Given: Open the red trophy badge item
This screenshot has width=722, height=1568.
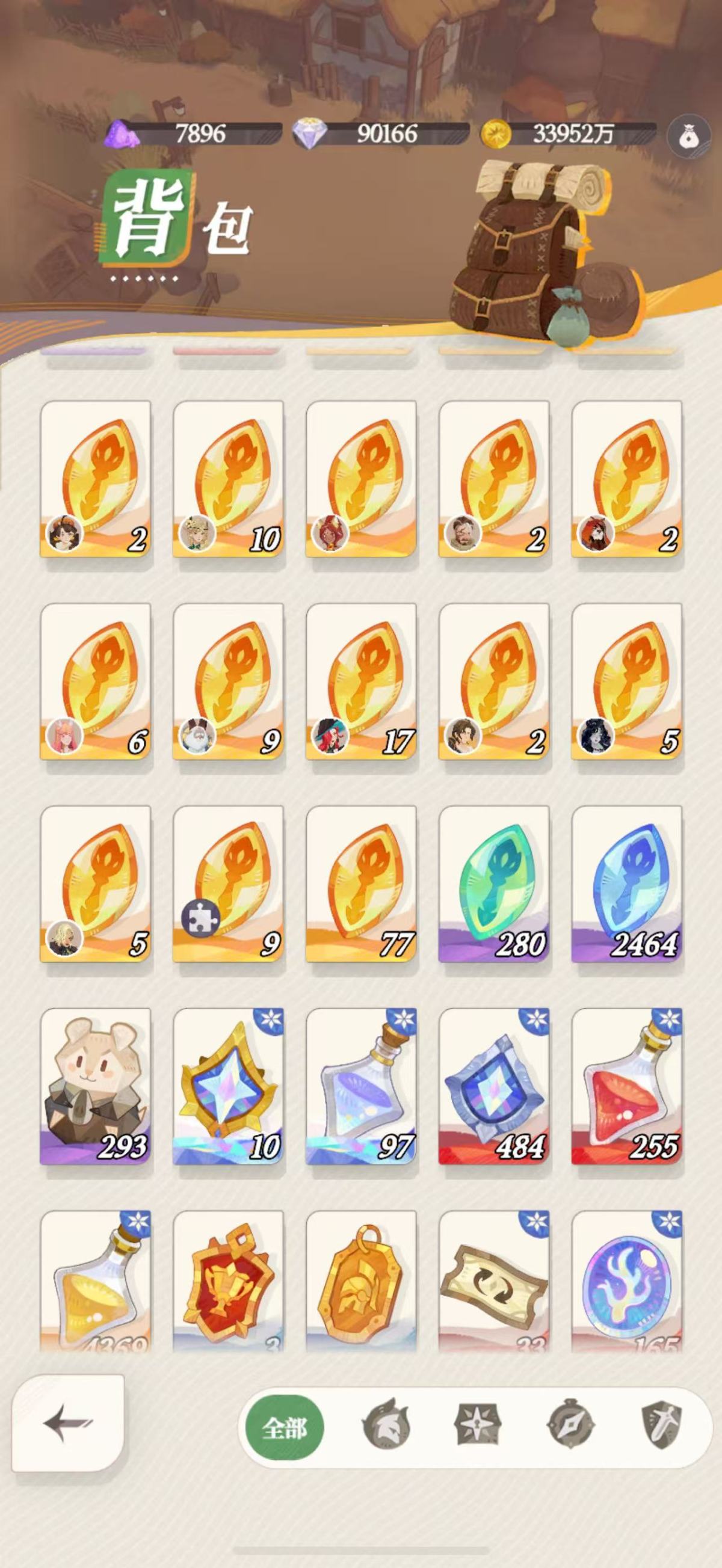Looking at the screenshot, I should tap(228, 1278).
